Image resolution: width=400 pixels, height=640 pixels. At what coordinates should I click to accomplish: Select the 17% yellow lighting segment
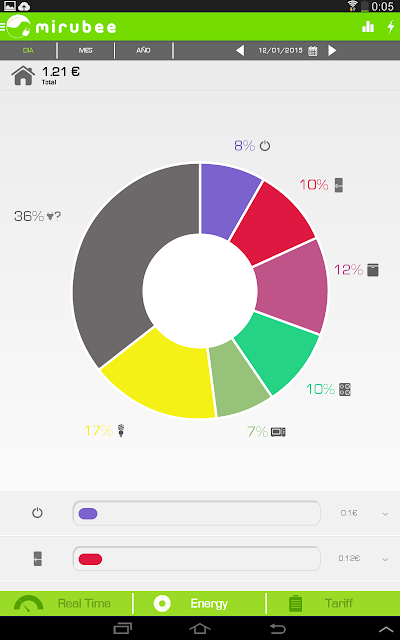[165, 382]
